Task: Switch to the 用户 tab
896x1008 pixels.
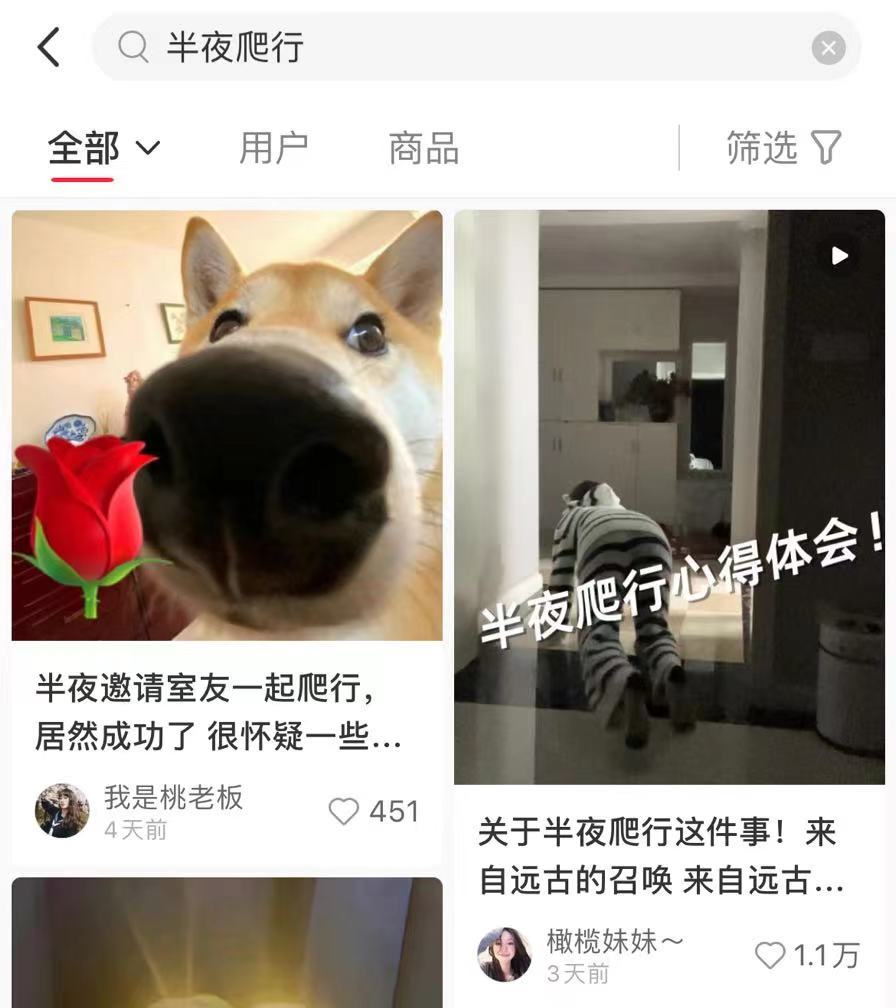Action: point(273,149)
